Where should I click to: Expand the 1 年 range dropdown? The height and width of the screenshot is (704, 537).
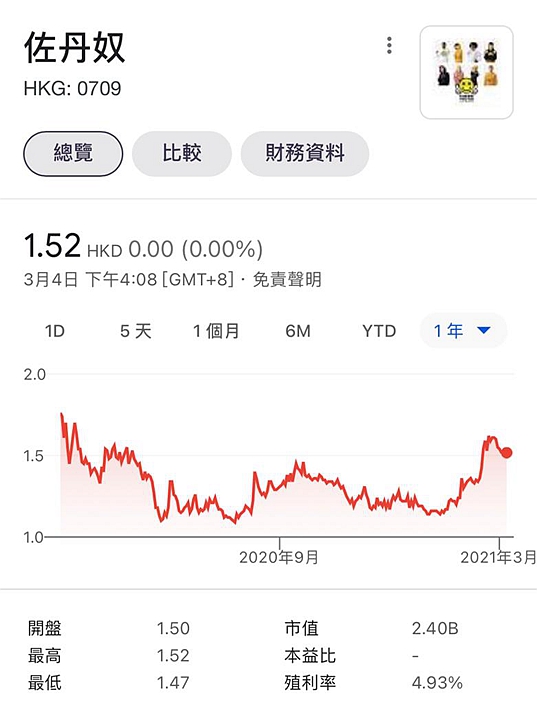coord(463,331)
